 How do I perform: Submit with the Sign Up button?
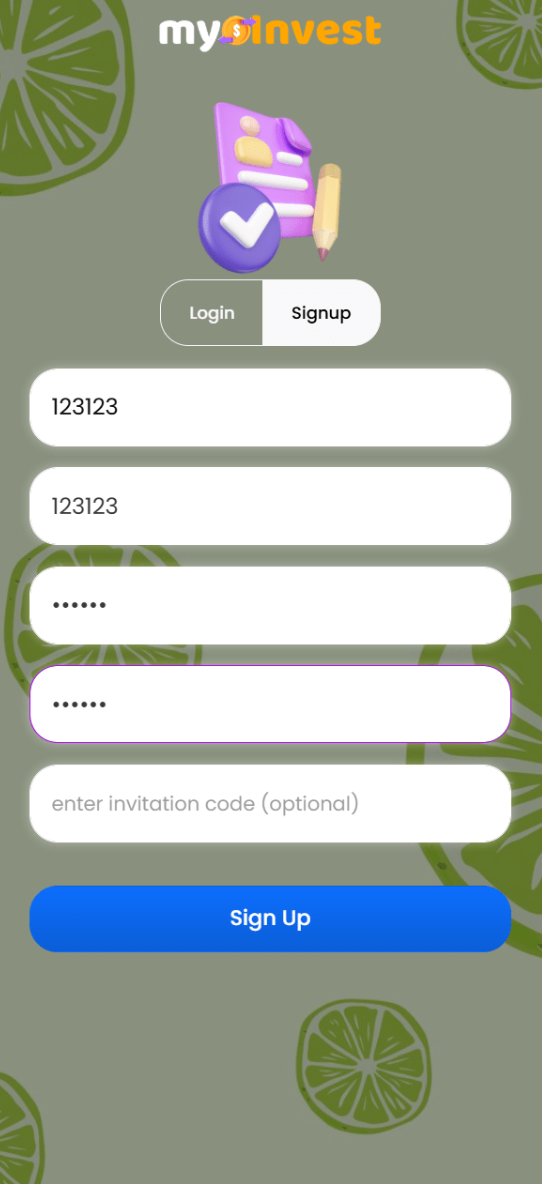[270, 919]
